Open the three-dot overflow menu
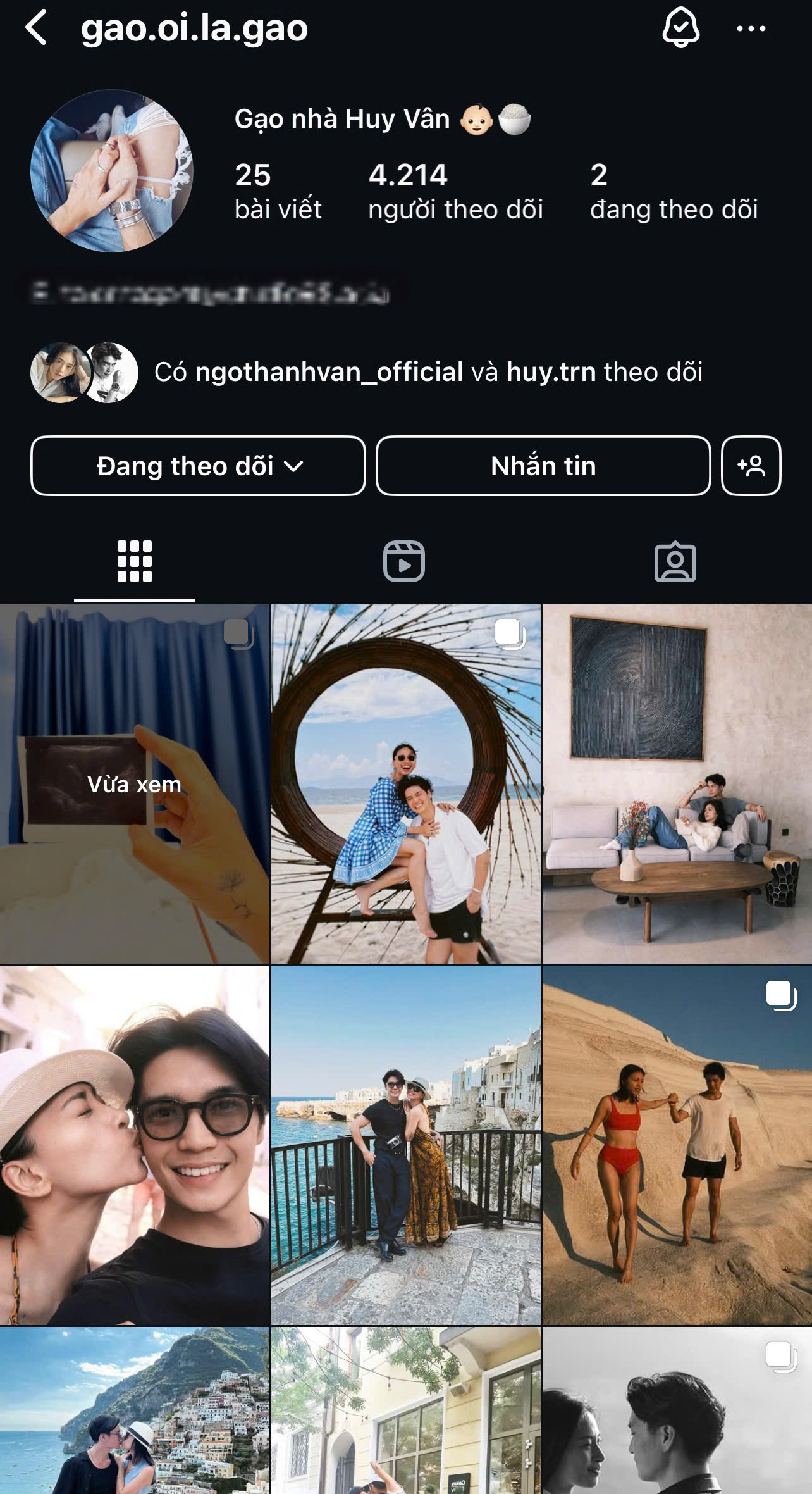Screen dimensions: 812x1494 (x=751, y=28)
